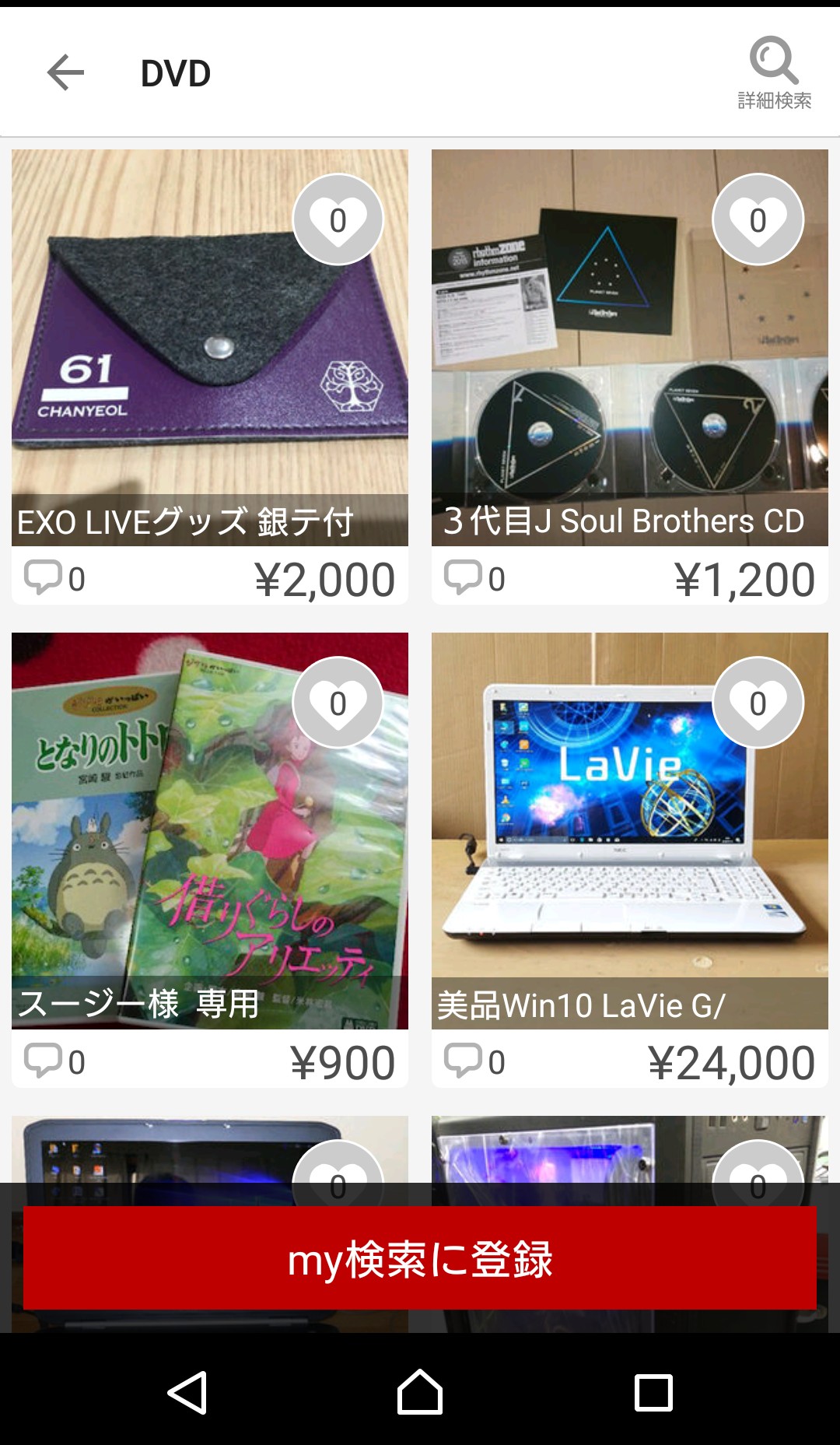Viewport: 840px width, 1445px height.
Task: Go back using the app bar arrow
Action: [65, 73]
